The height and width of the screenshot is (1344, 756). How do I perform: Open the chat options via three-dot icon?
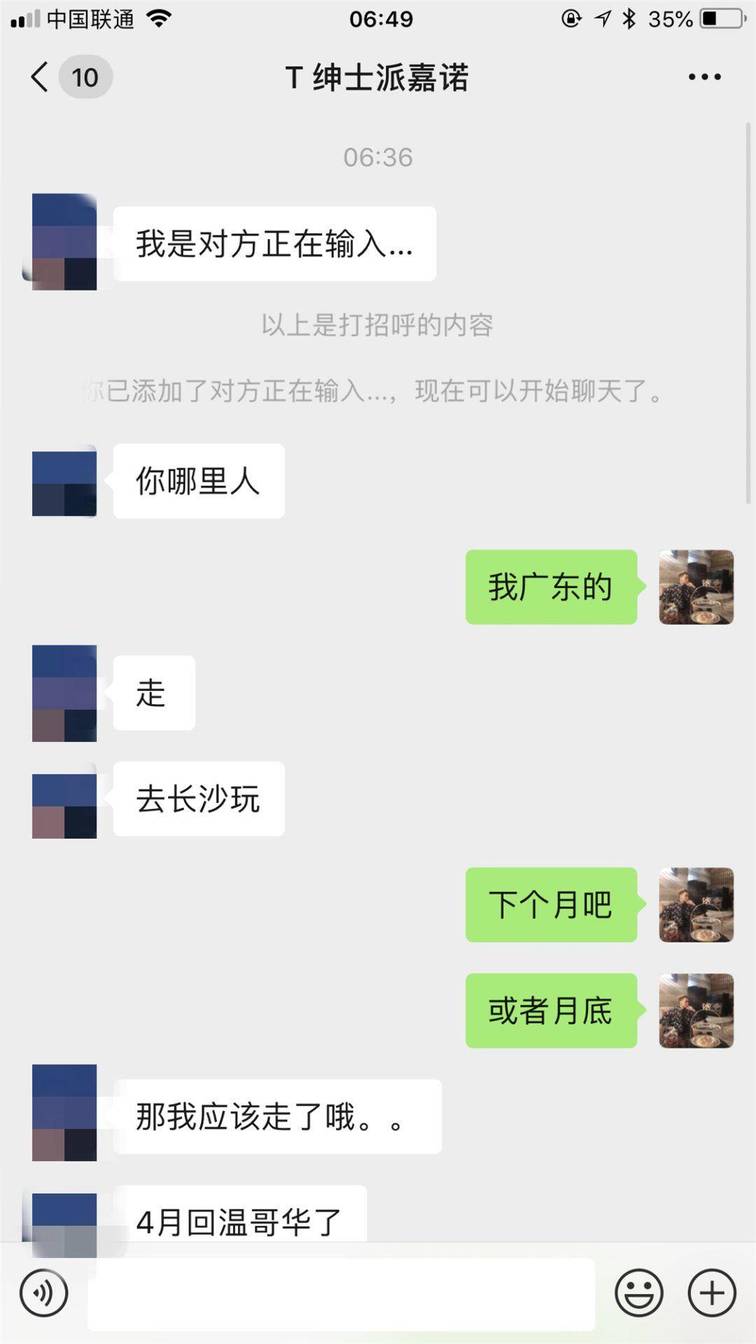tap(705, 76)
